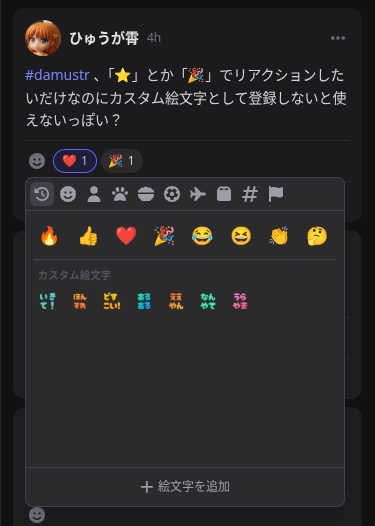React with the clapping hands emoji
Image resolution: width=375 pixels, height=526 pixels.
[279, 236]
